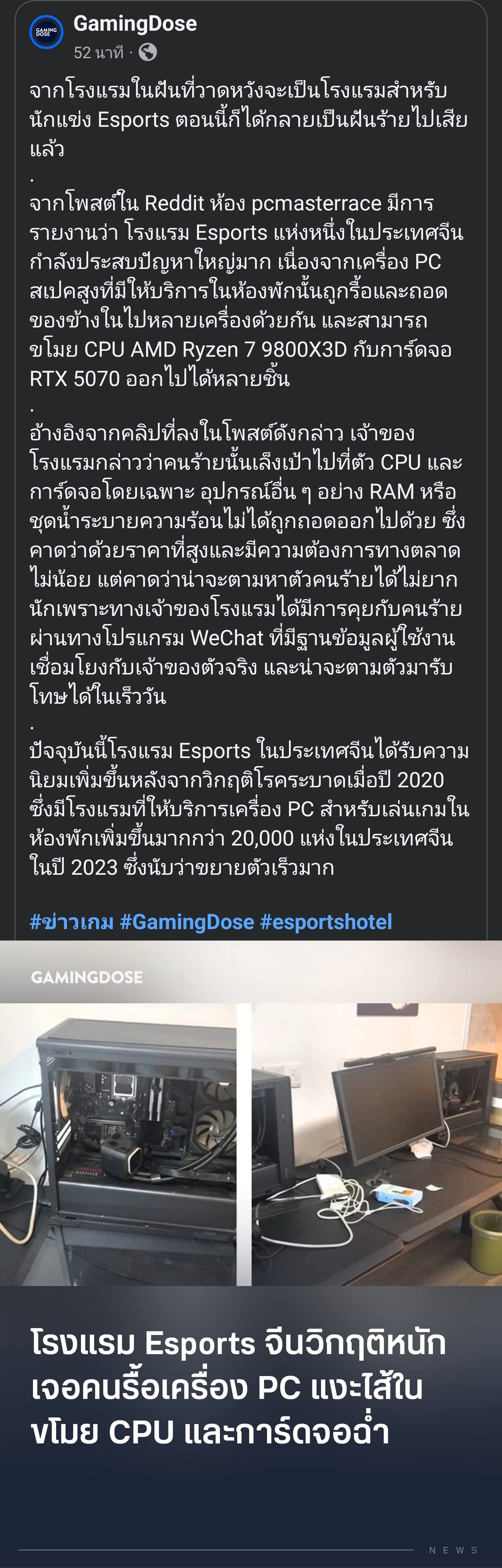Open the GamingDose page name link
502x1568 pixels.
coord(135,24)
